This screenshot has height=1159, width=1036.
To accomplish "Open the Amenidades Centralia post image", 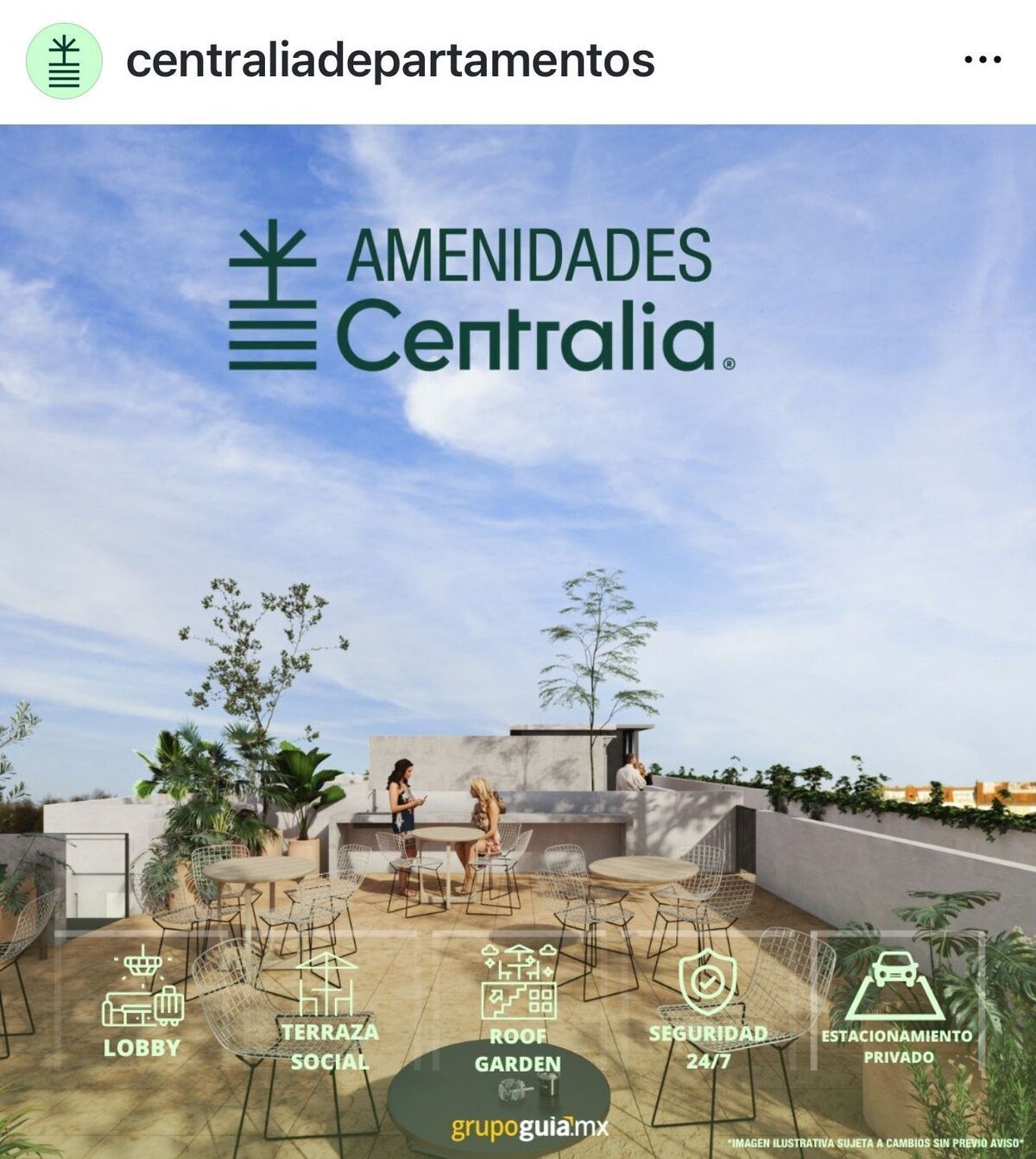I will pyautogui.click(x=518, y=639).
